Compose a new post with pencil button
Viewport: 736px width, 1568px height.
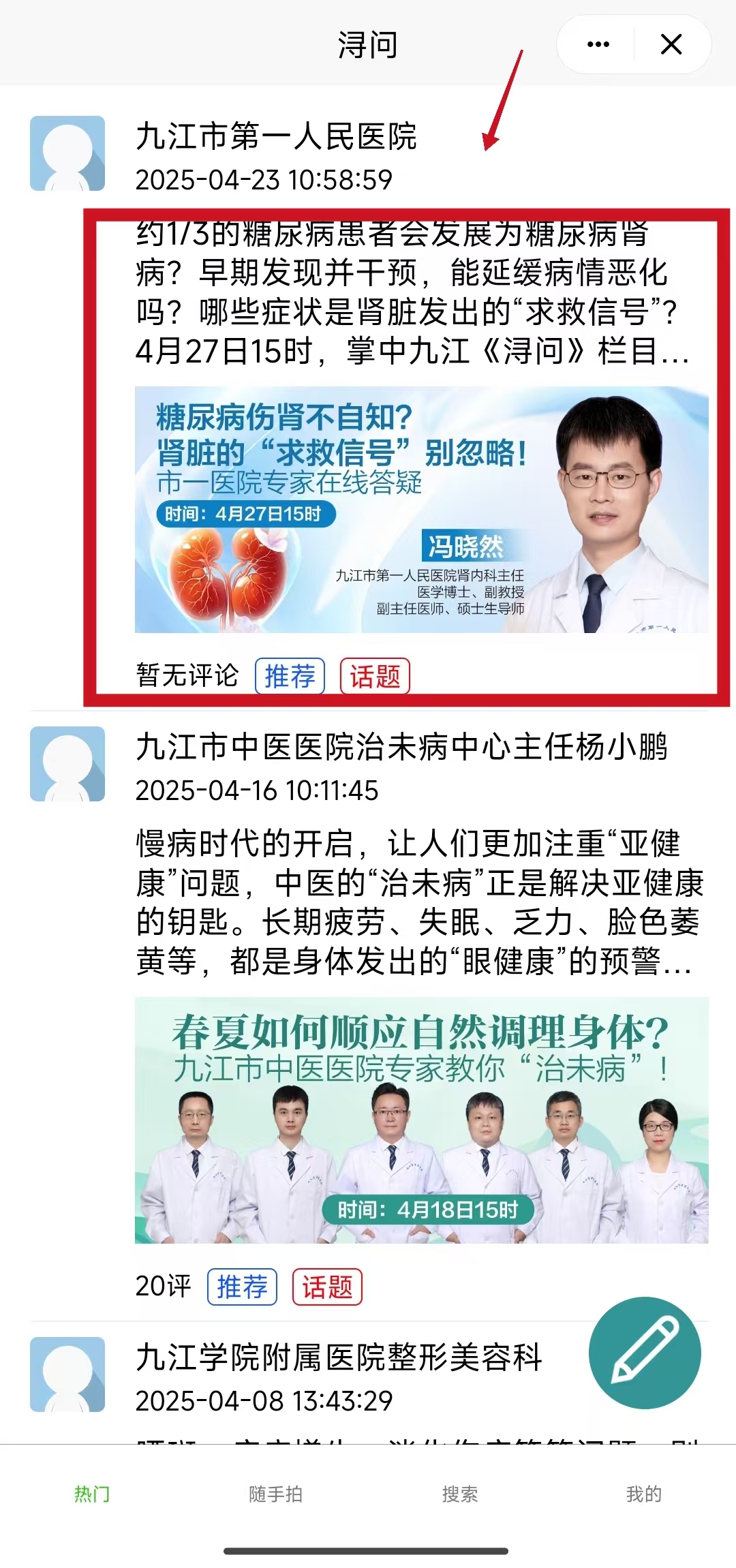(x=645, y=1352)
